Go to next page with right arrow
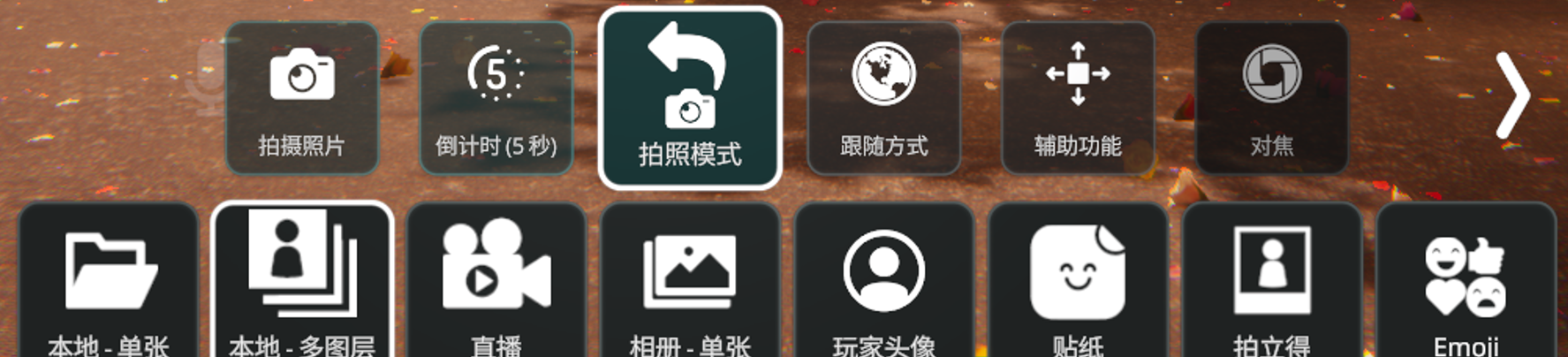This screenshot has width=1568, height=357. (1511, 95)
